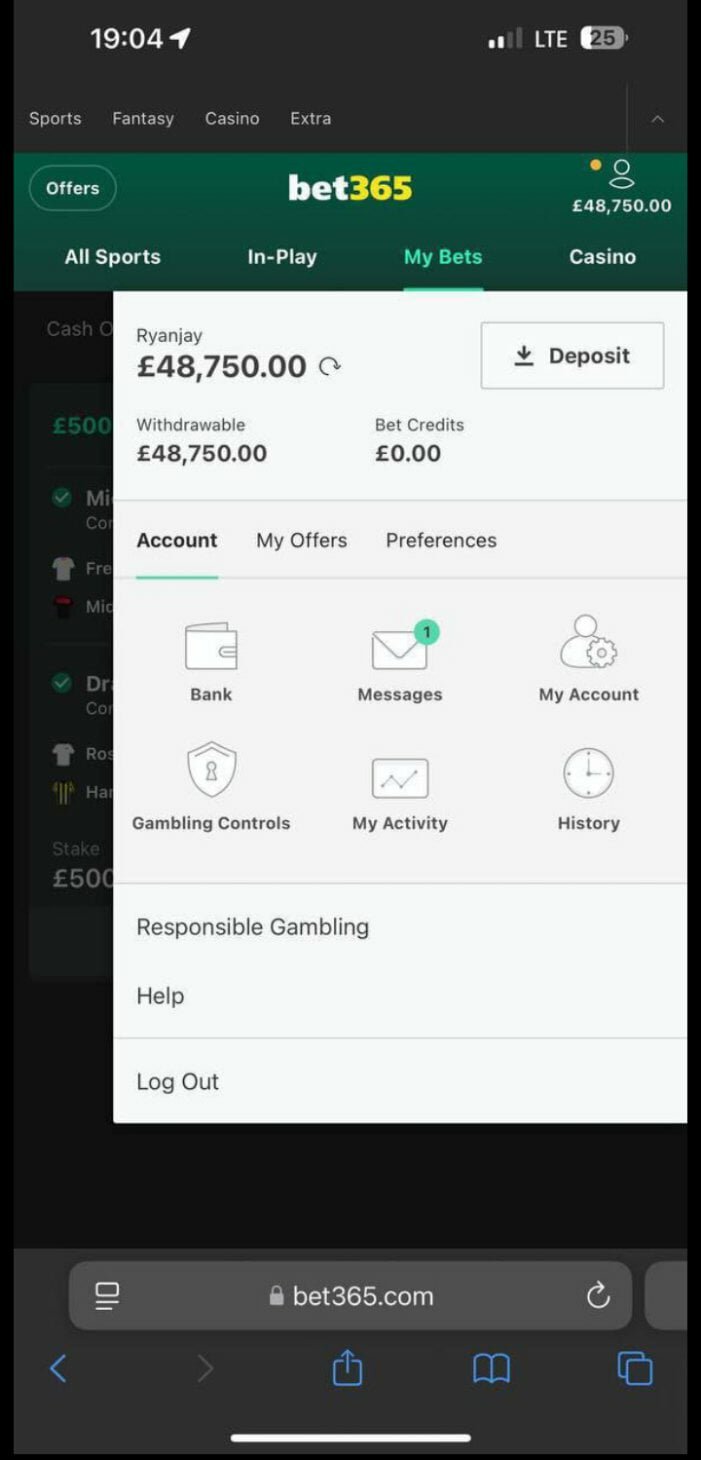Screen dimensions: 701x1460
Task: Switch to the My Offers tab
Action: click(302, 540)
